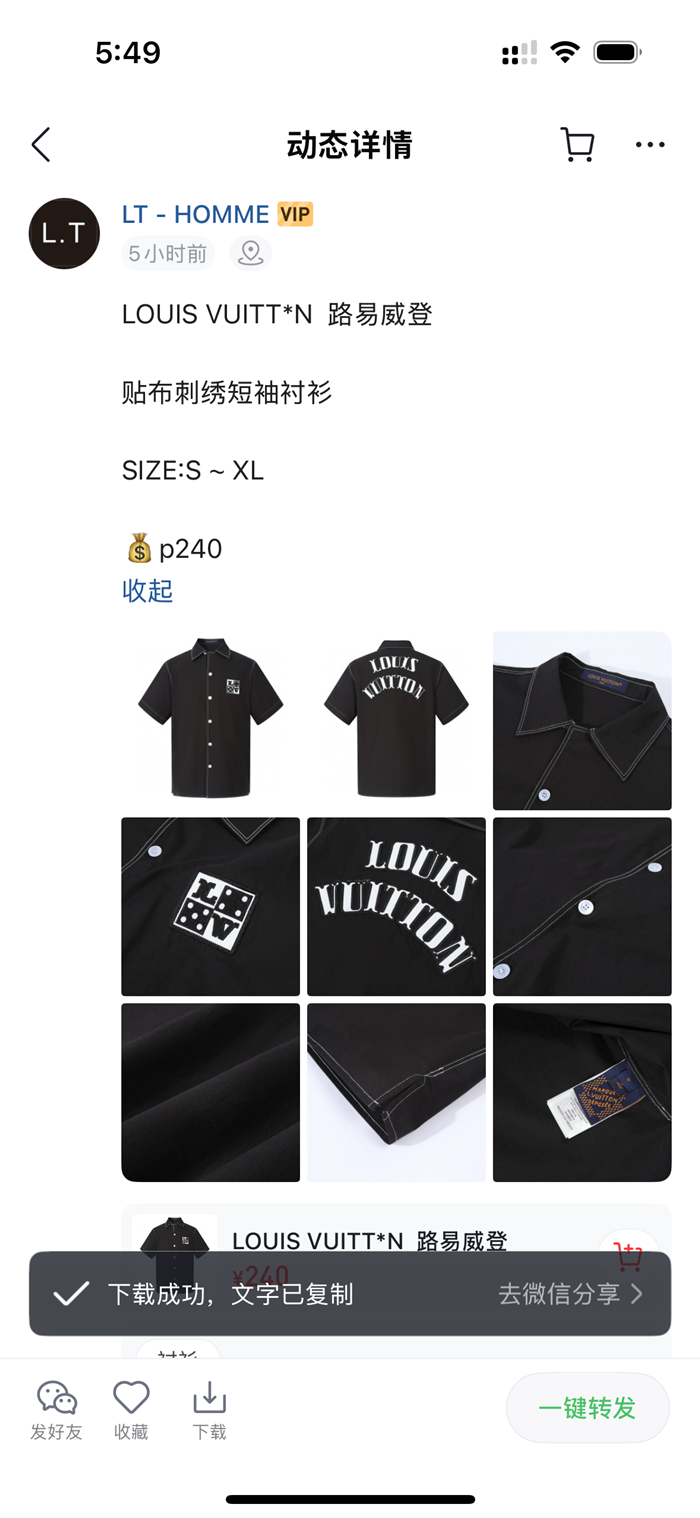Open the inner label tag photo

pyautogui.click(x=582, y=1092)
